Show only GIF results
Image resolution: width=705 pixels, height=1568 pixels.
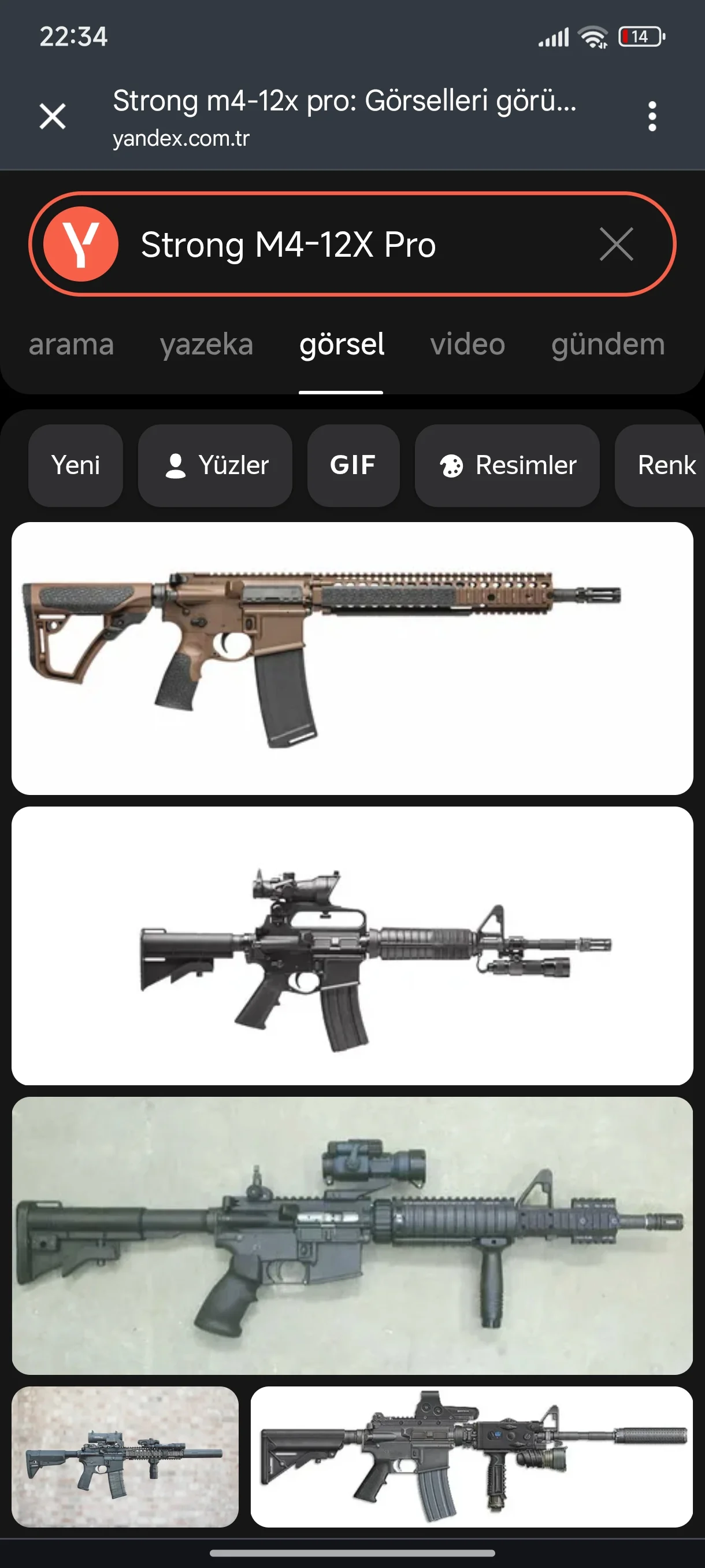click(x=353, y=465)
